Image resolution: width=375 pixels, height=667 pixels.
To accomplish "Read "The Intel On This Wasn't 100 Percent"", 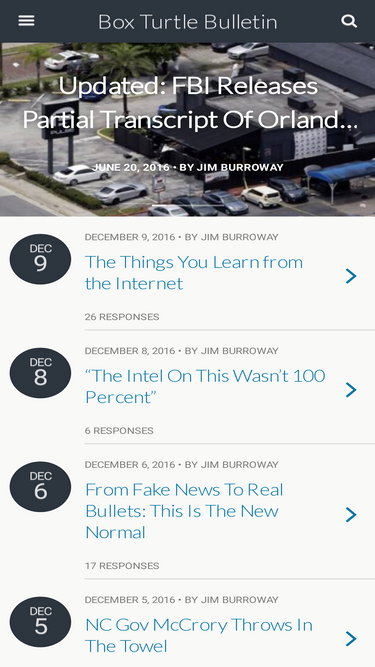I will pos(205,386).
